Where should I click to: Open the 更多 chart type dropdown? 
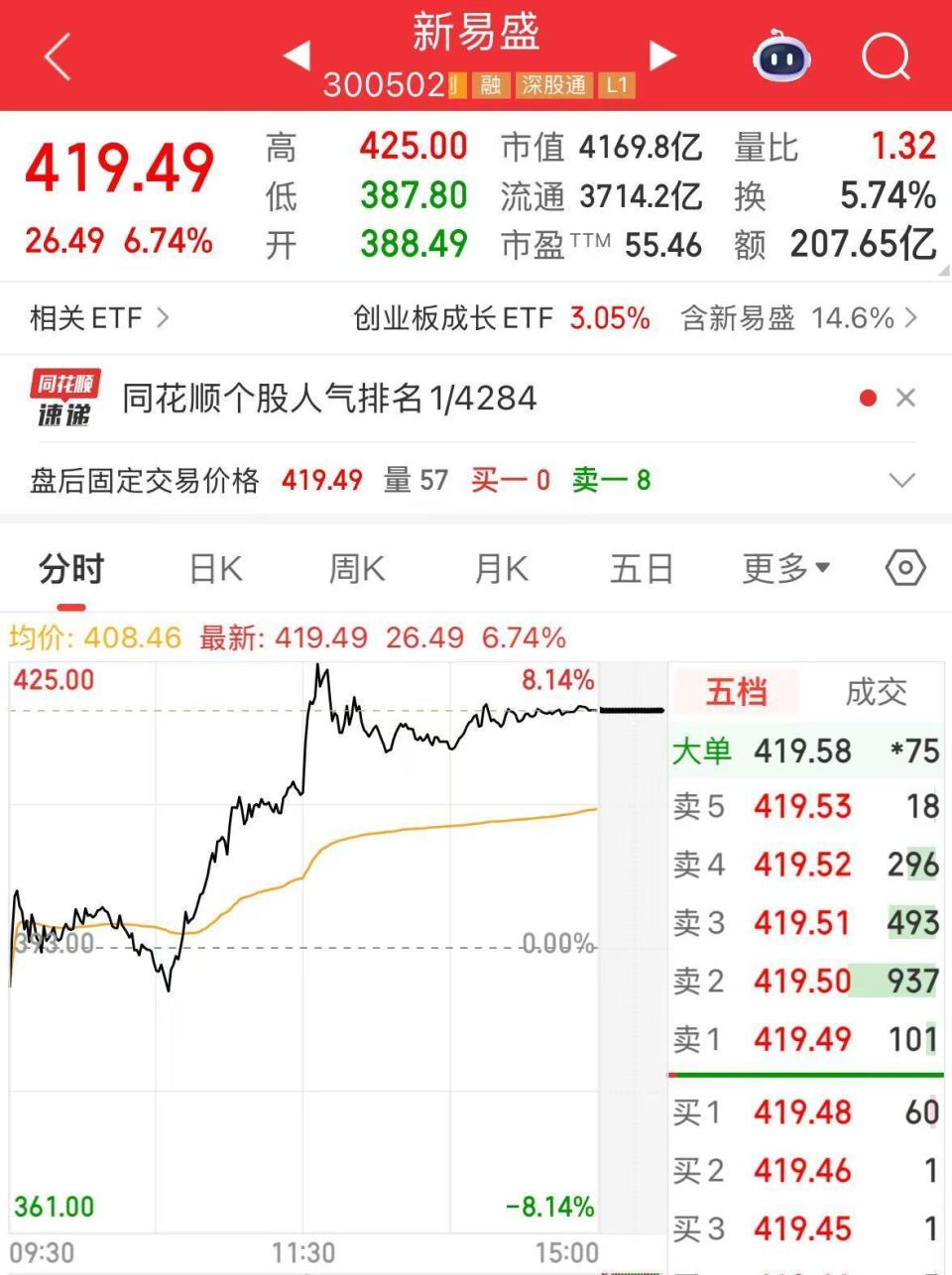[x=785, y=567]
